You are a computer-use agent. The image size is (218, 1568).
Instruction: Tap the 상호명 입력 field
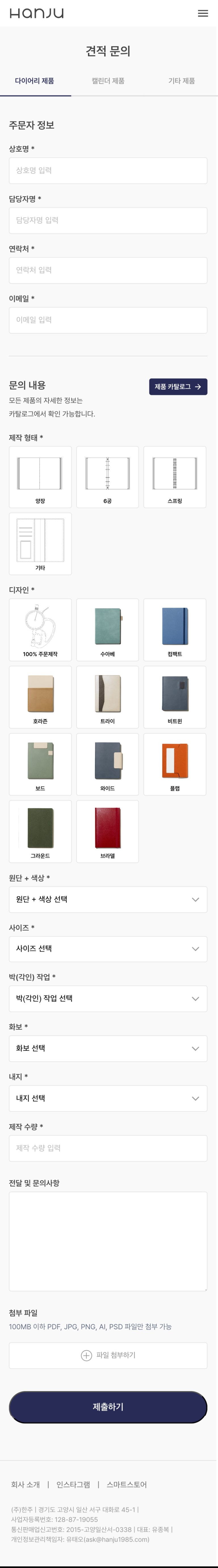coord(108,170)
